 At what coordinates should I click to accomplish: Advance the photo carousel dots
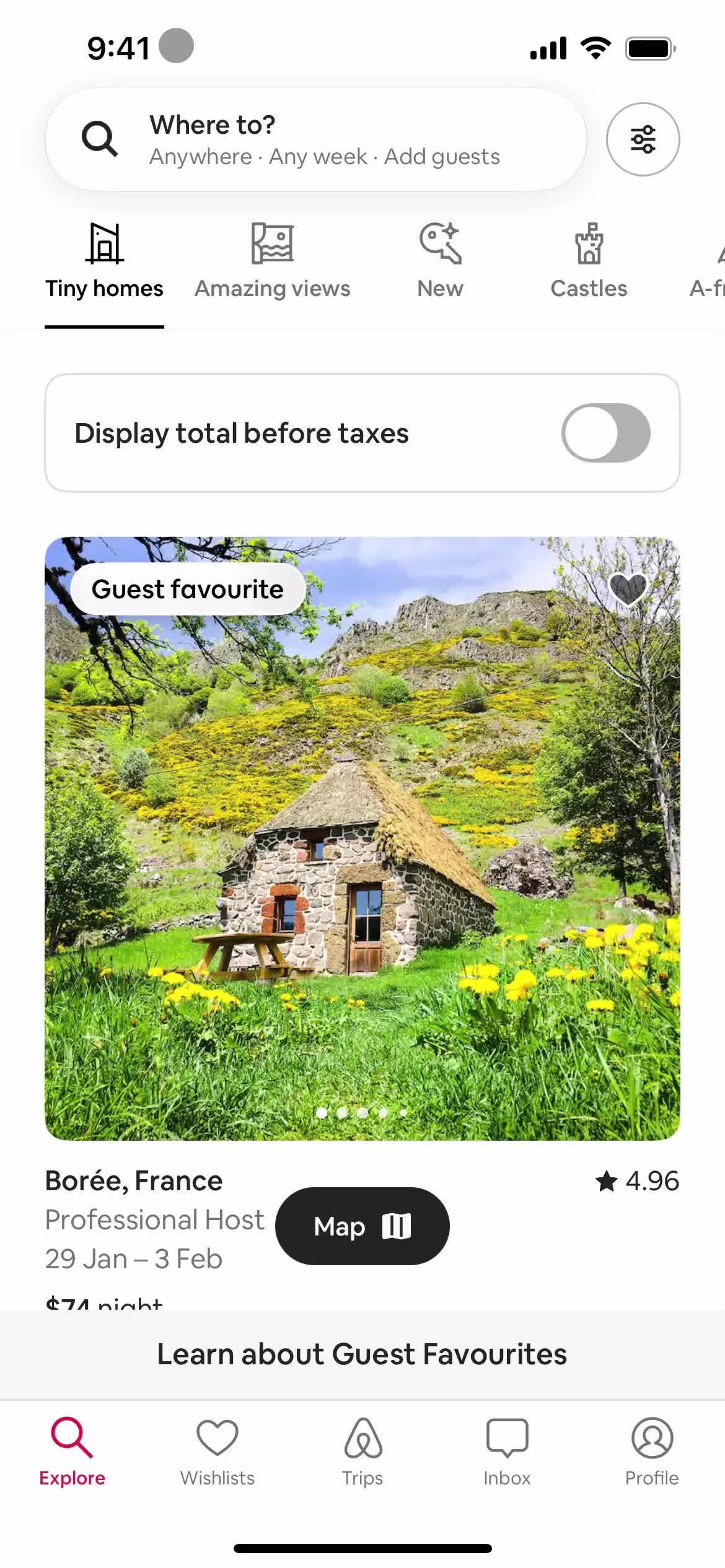(x=362, y=1113)
